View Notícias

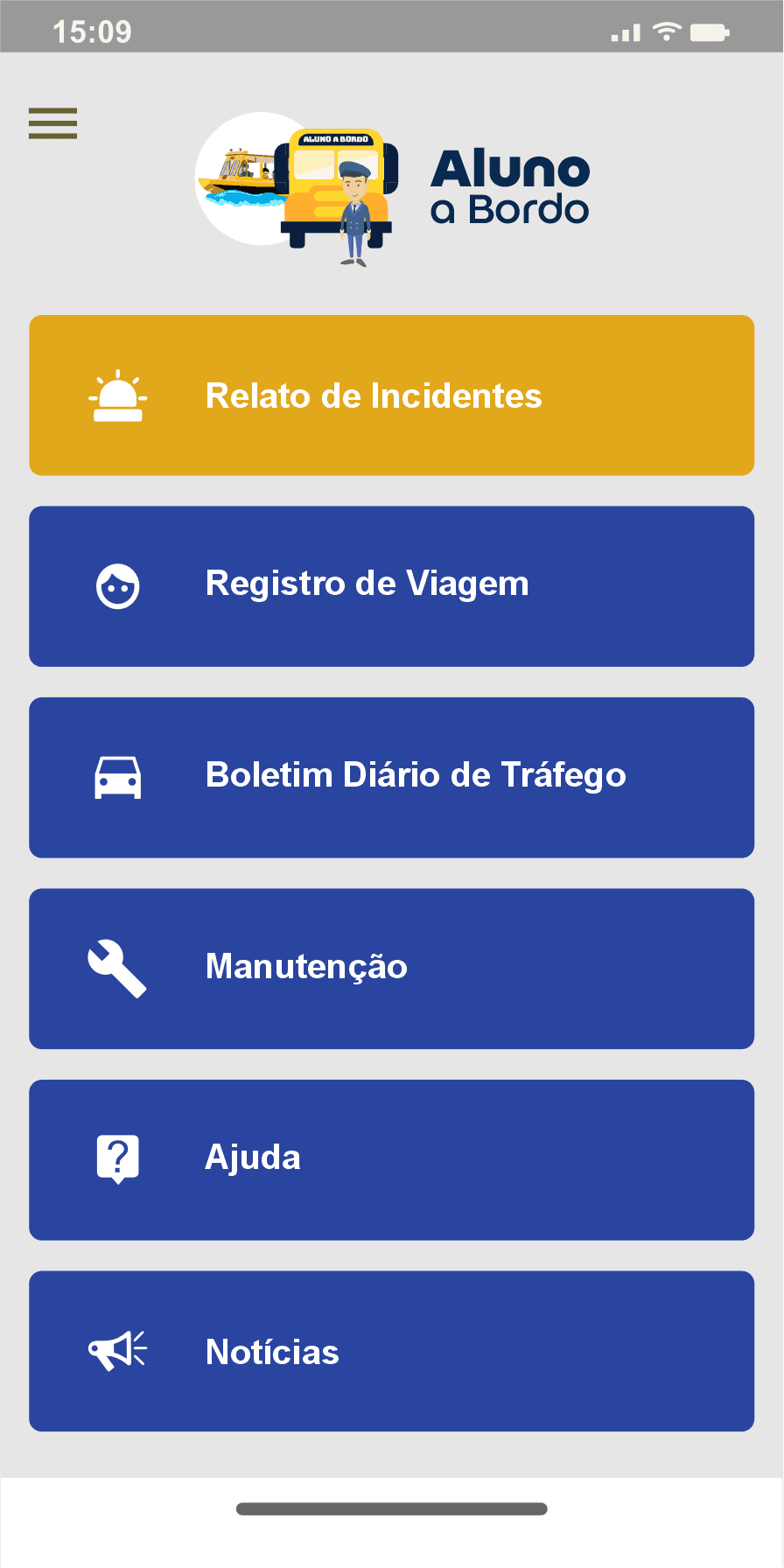(392, 1351)
